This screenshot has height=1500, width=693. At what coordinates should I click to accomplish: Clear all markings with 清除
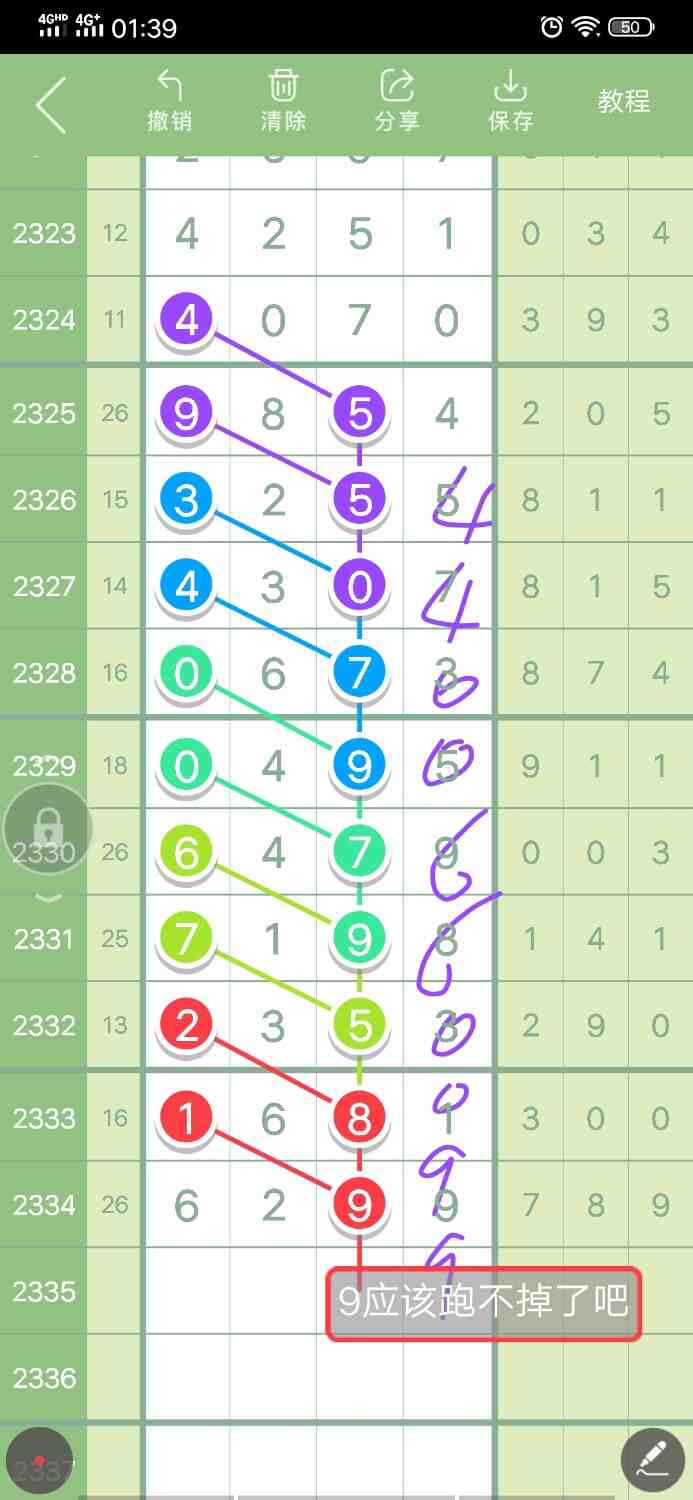pos(283,102)
